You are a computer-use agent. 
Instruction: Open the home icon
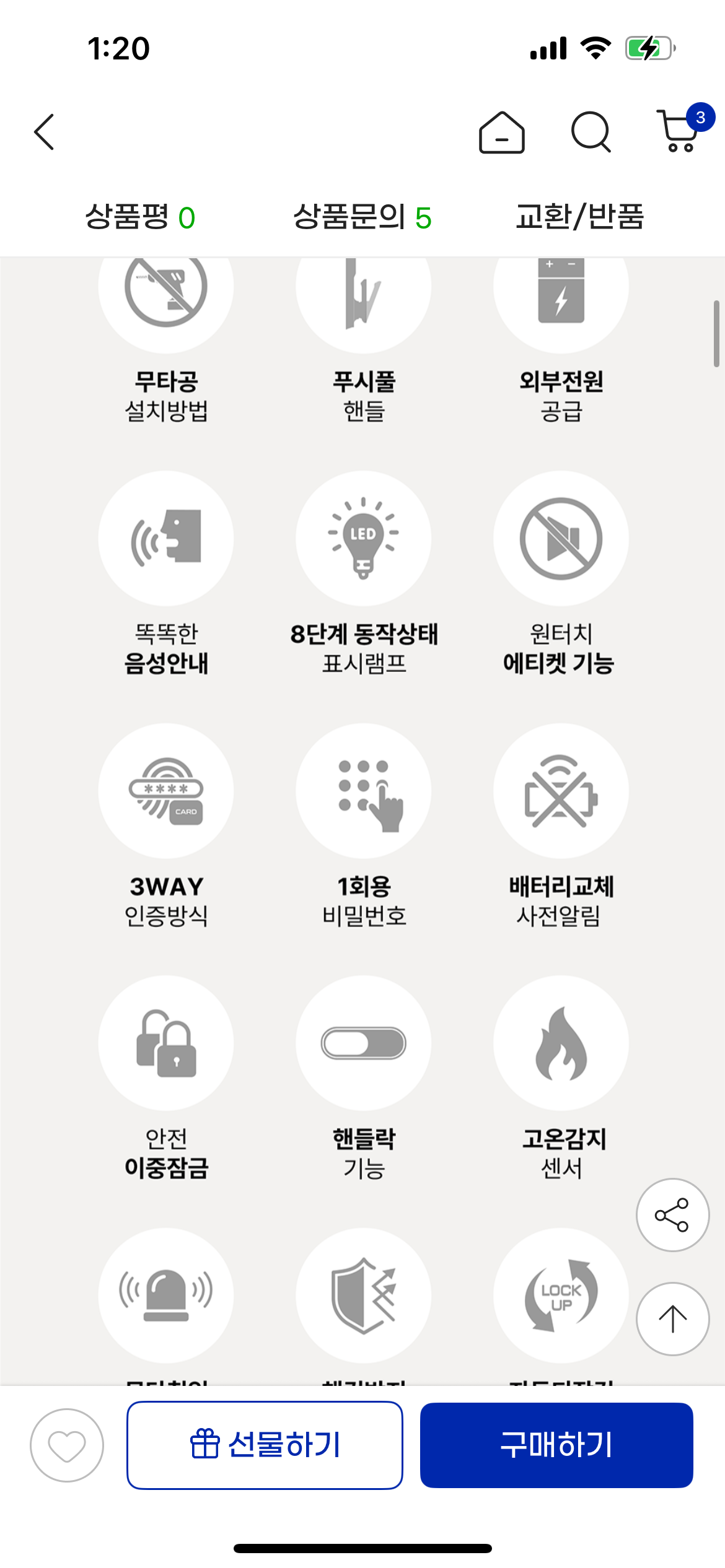pos(501,132)
